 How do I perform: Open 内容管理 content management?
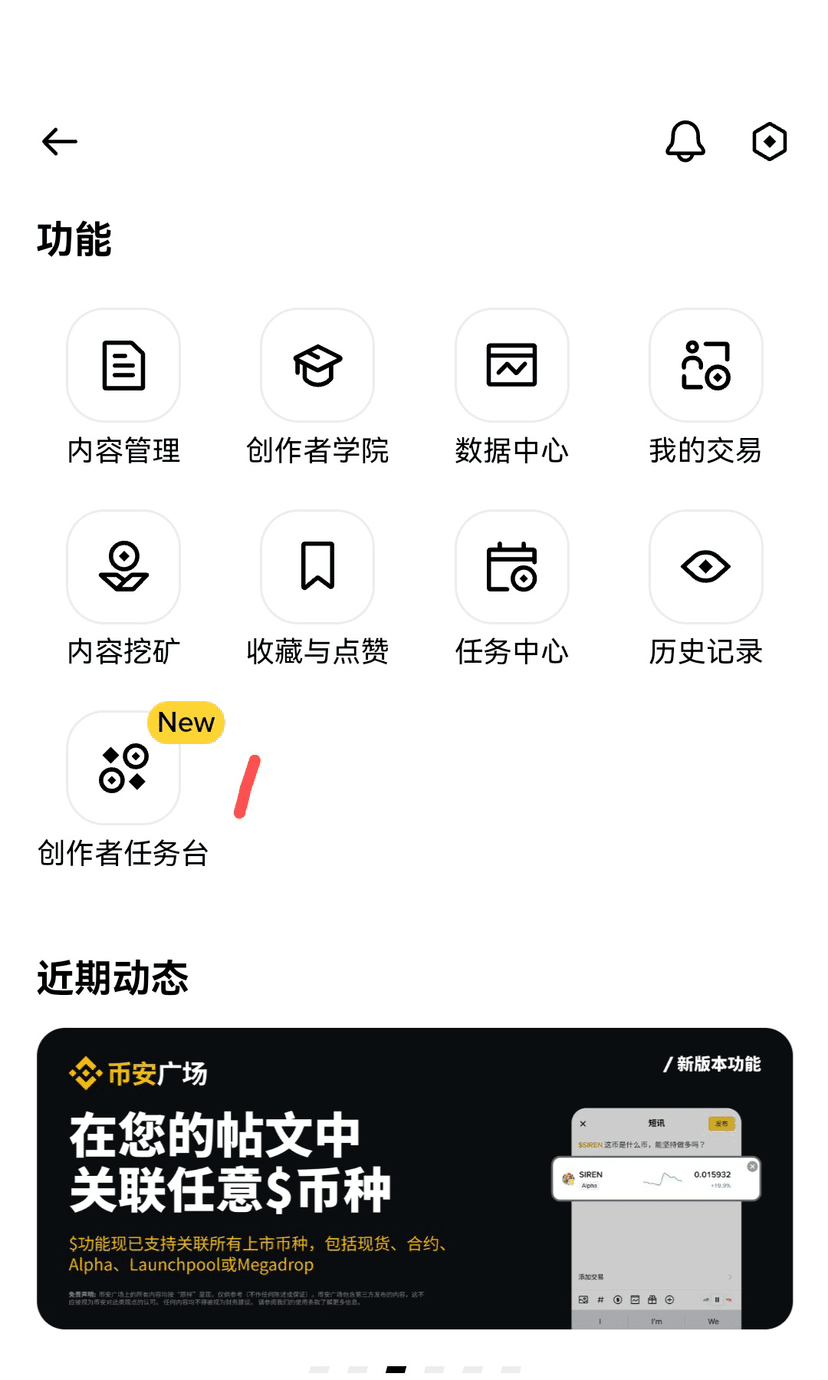pos(123,366)
